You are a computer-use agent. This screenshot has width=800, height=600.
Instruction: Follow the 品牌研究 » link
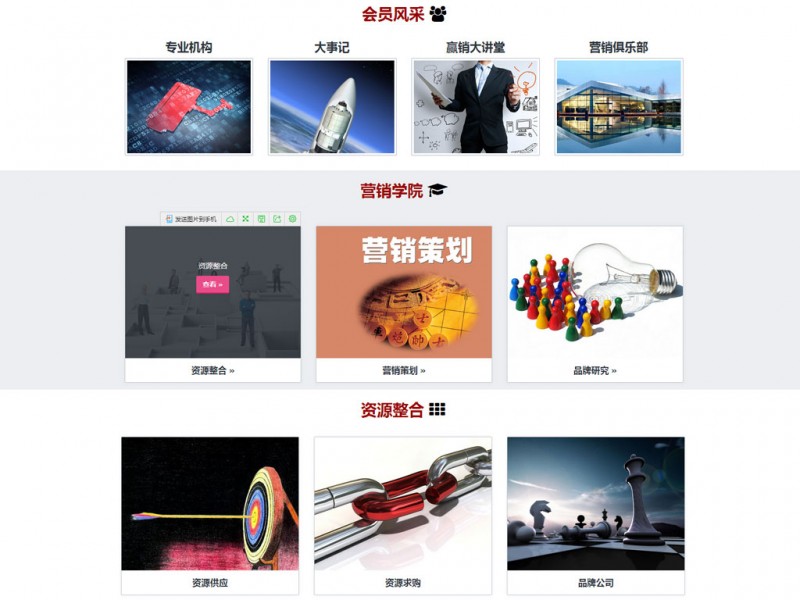pyautogui.click(x=595, y=370)
